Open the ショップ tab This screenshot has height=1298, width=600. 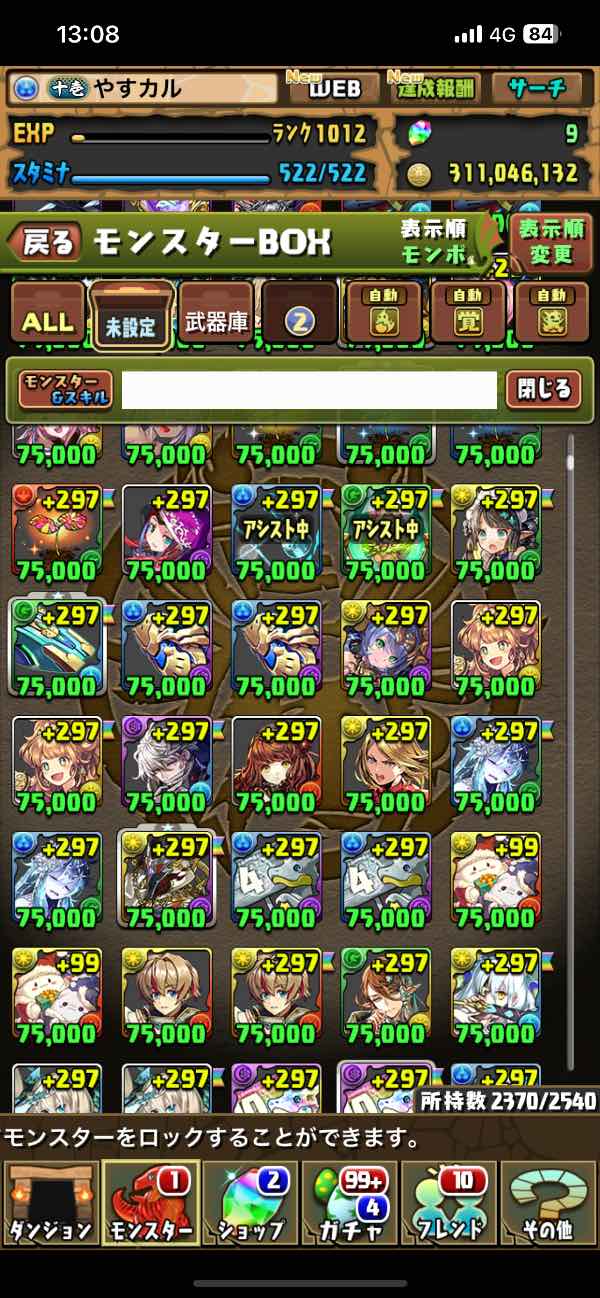point(250,1203)
